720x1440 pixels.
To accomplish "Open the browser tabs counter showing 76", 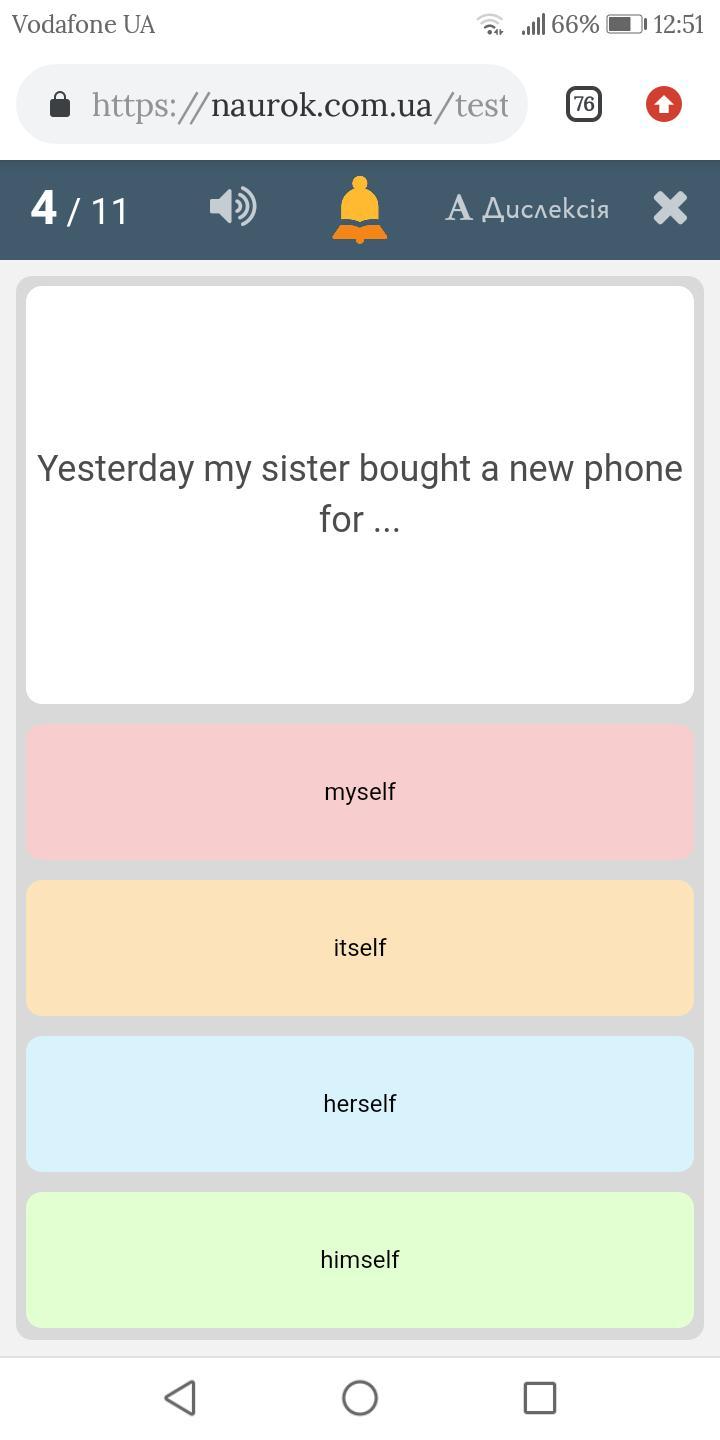I will point(584,104).
